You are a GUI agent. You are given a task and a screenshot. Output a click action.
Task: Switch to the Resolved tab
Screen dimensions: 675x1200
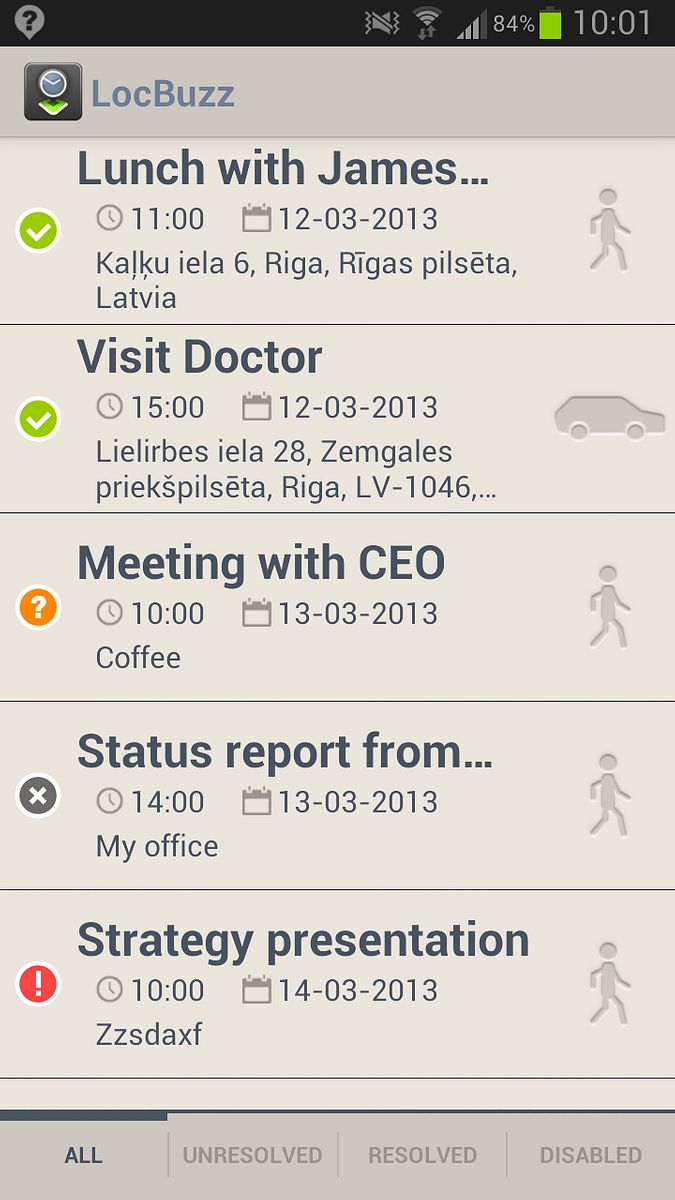(422, 1156)
